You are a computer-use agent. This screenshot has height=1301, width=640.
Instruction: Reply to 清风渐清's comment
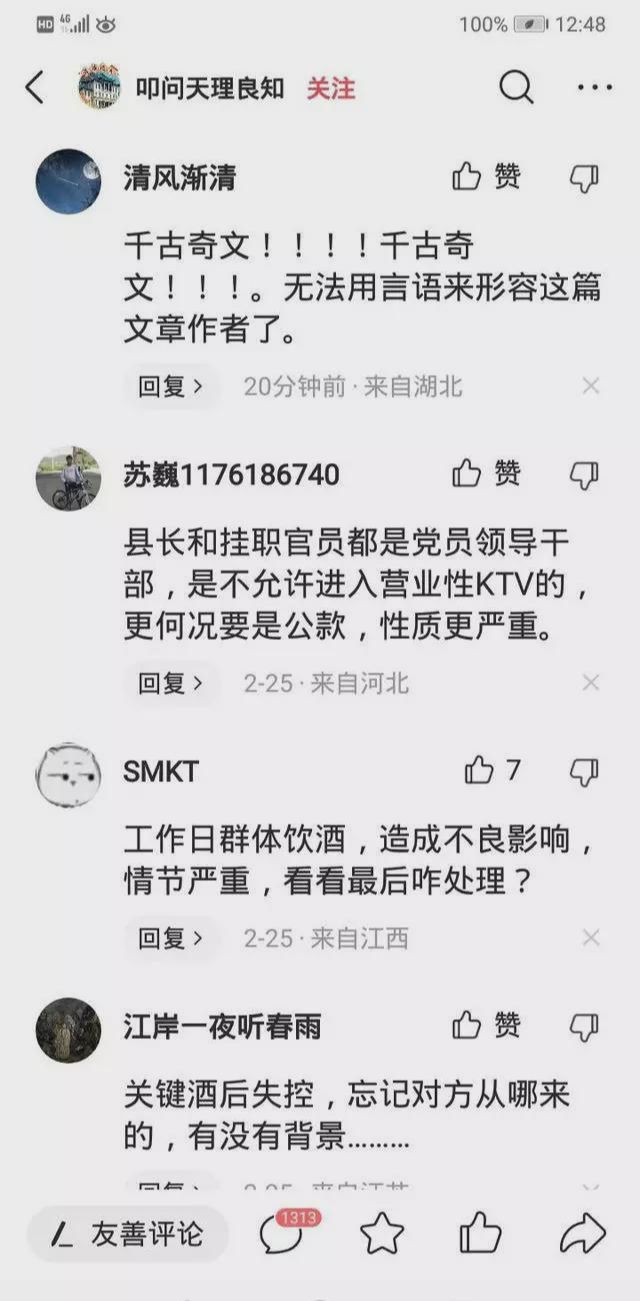coord(170,386)
